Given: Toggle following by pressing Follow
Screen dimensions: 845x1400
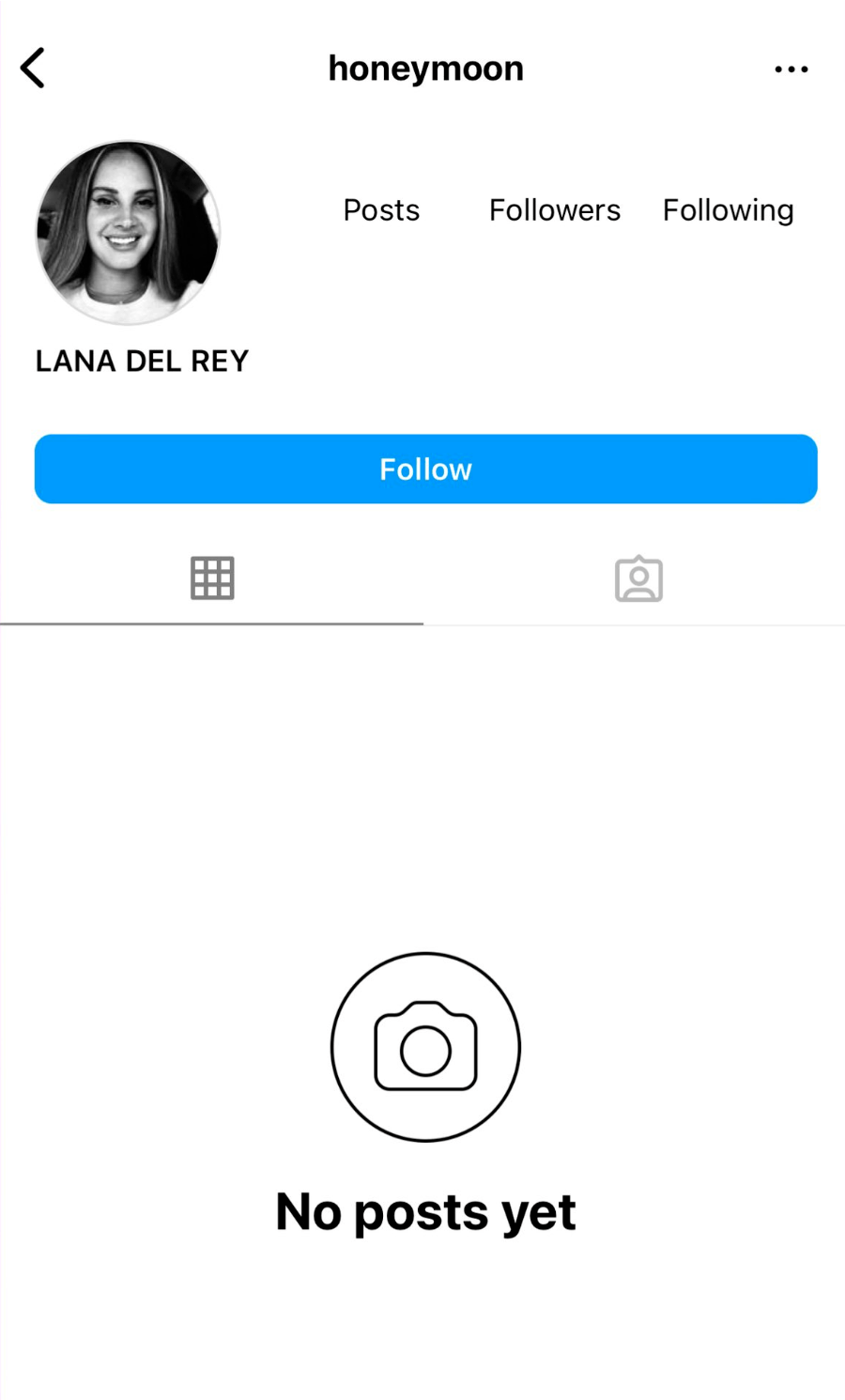Looking at the screenshot, I should point(425,469).
